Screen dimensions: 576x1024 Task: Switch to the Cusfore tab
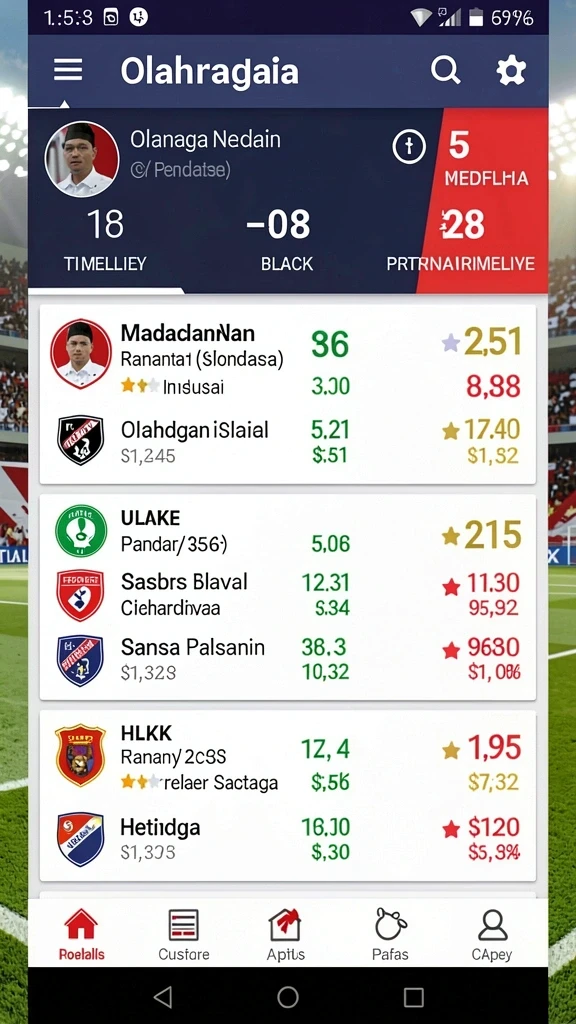click(x=184, y=935)
